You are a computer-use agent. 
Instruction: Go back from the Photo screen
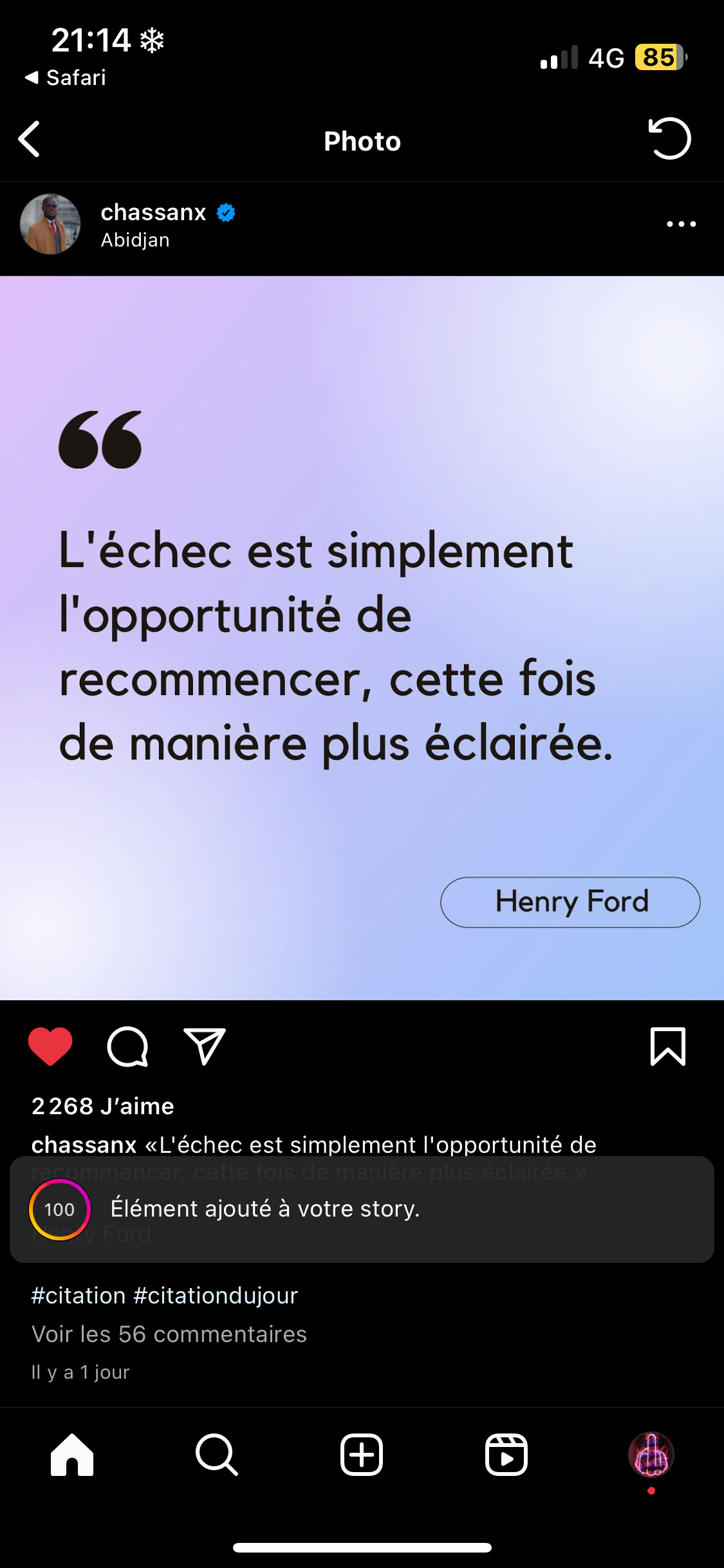(x=29, y=139)
